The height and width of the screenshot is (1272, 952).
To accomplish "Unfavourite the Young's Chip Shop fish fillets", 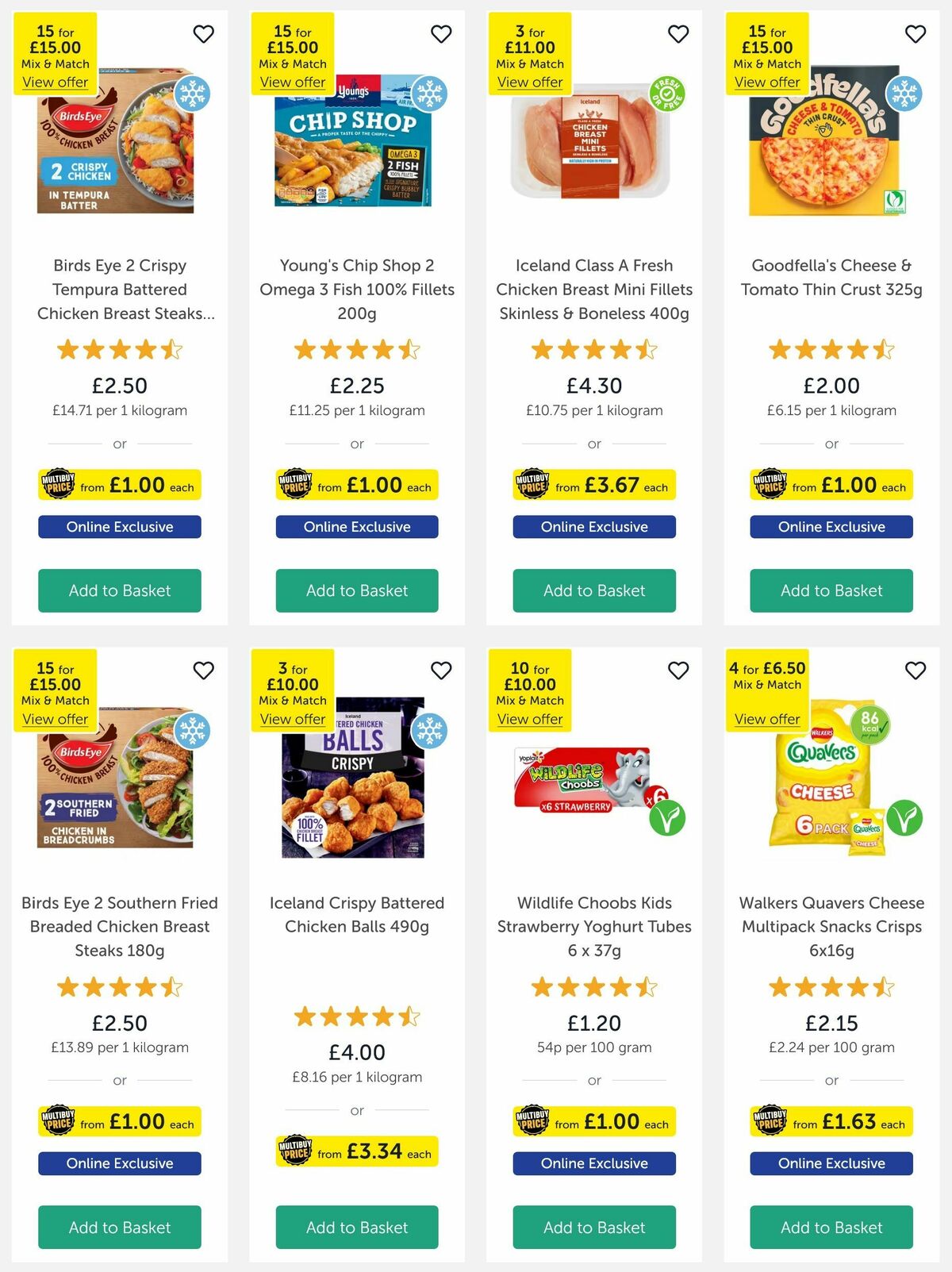I will pyautogui.click(x=440, y=34).
